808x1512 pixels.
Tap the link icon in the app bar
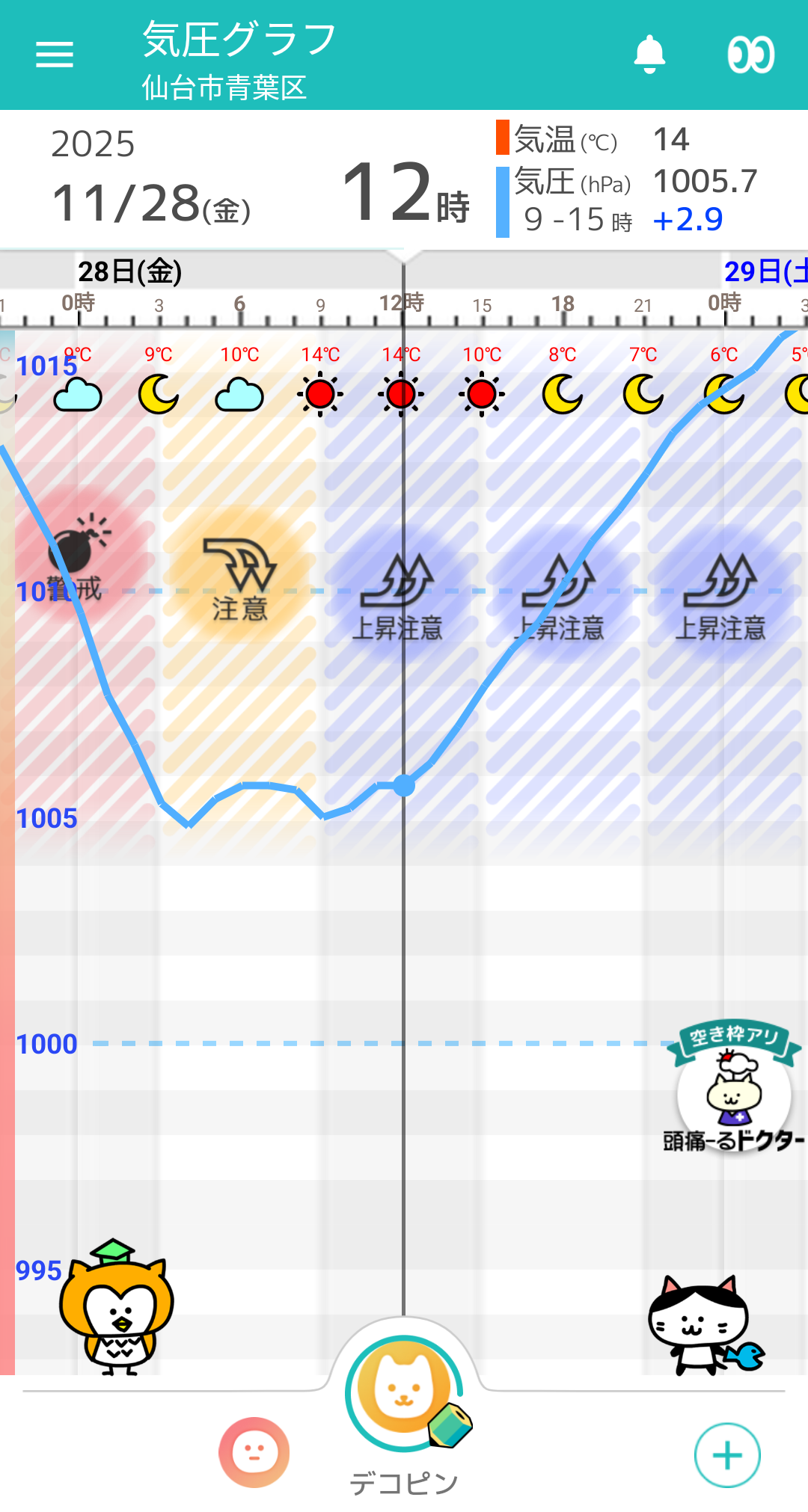pos(750,55)
